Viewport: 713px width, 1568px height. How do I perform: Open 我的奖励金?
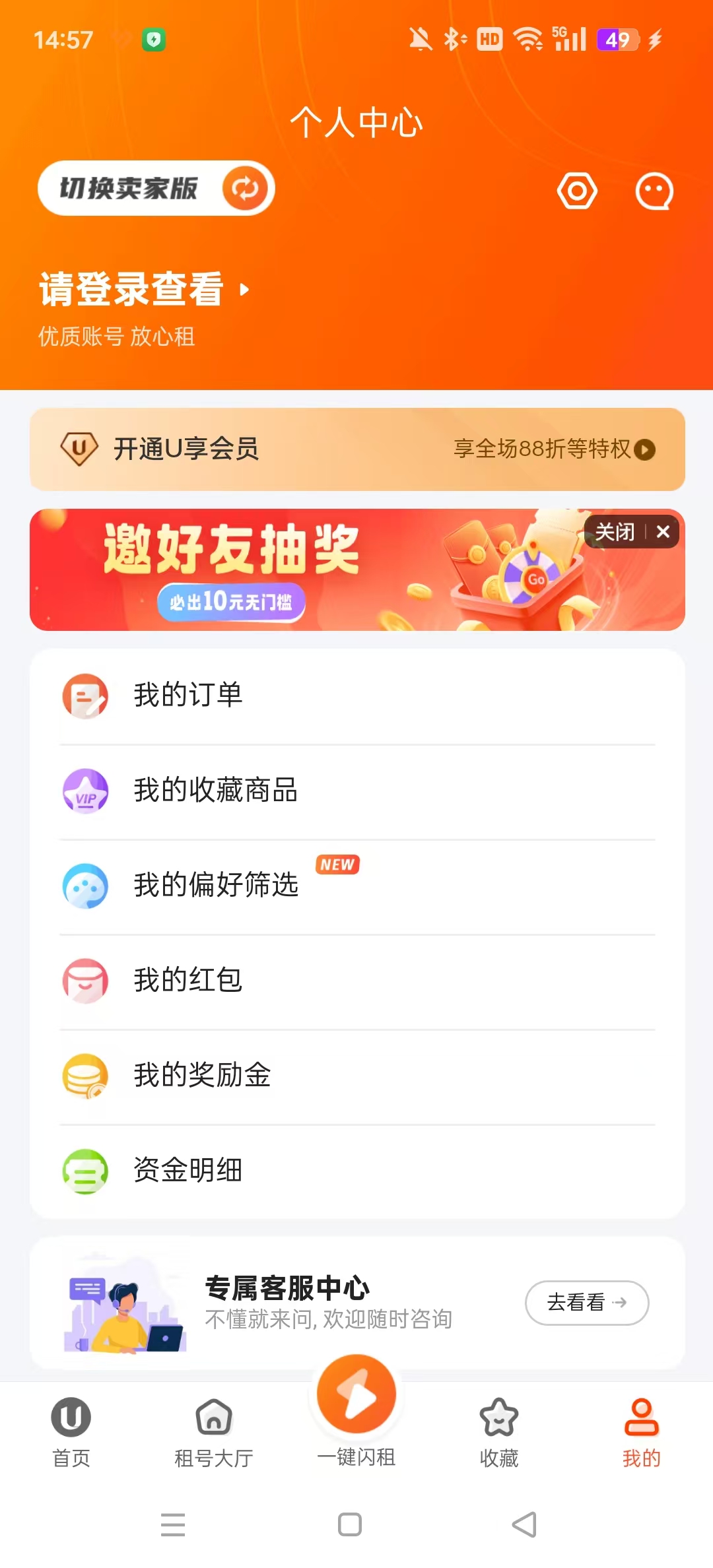(x=357, y=1076)
